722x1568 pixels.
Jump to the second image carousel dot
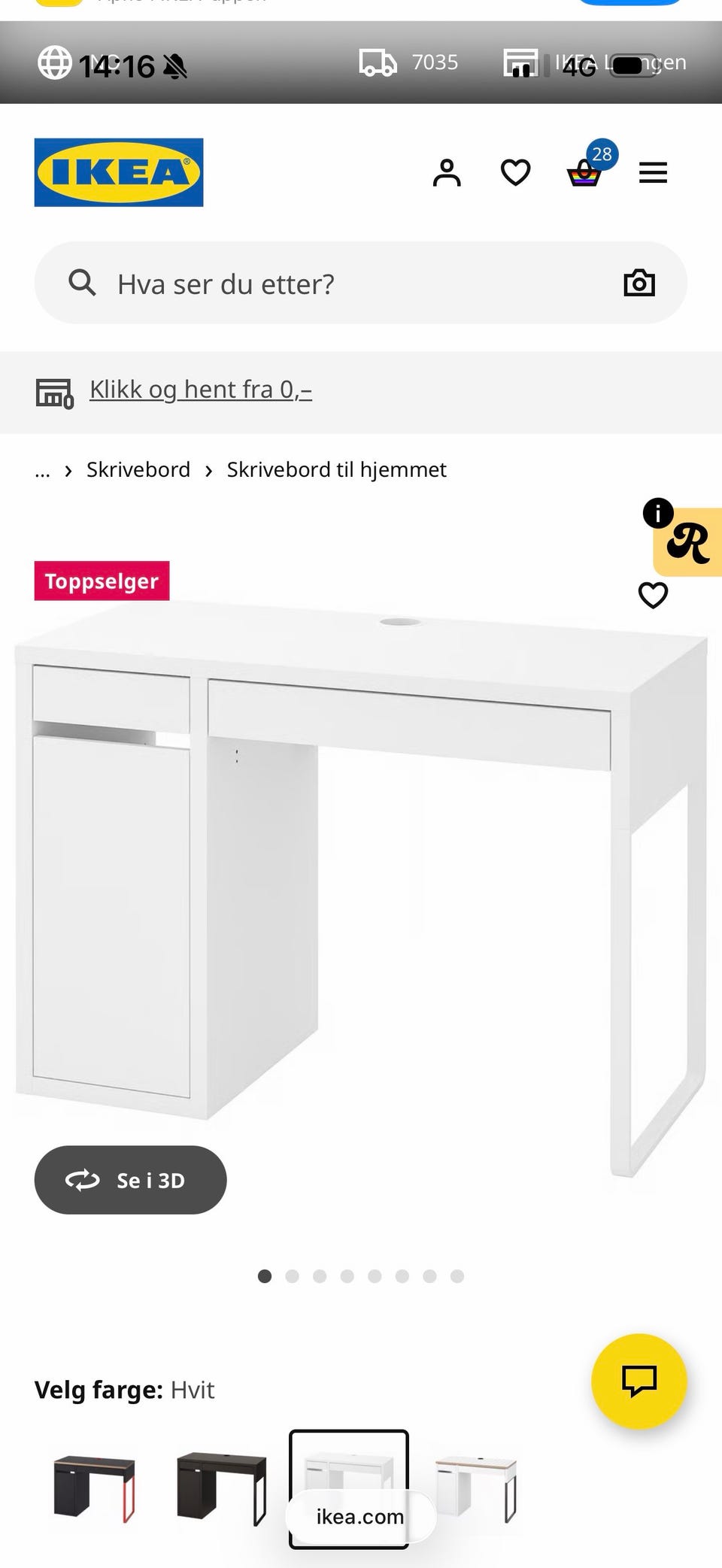[292, 1276]
